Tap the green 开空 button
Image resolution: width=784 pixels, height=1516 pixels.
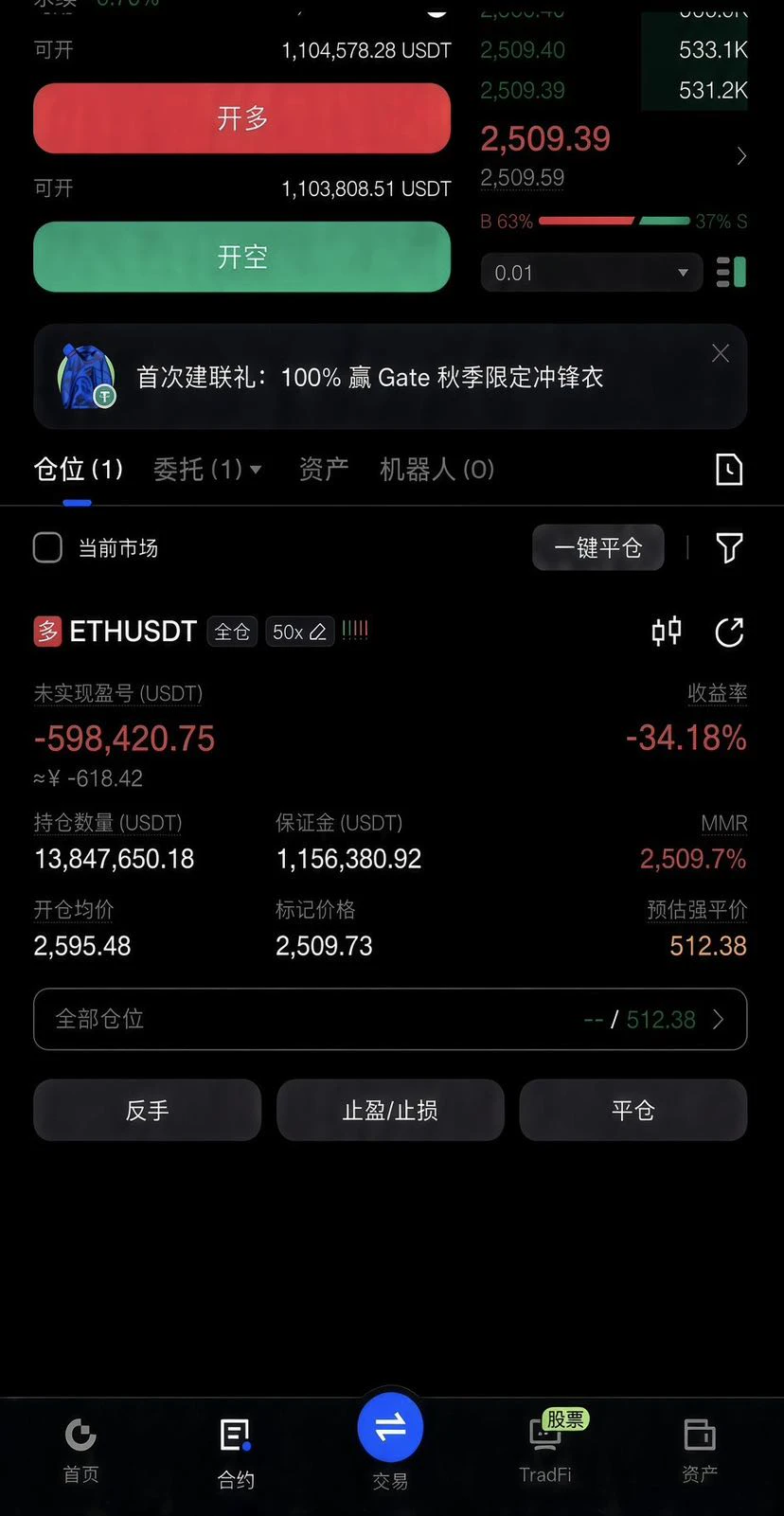[x=241, y=257]
